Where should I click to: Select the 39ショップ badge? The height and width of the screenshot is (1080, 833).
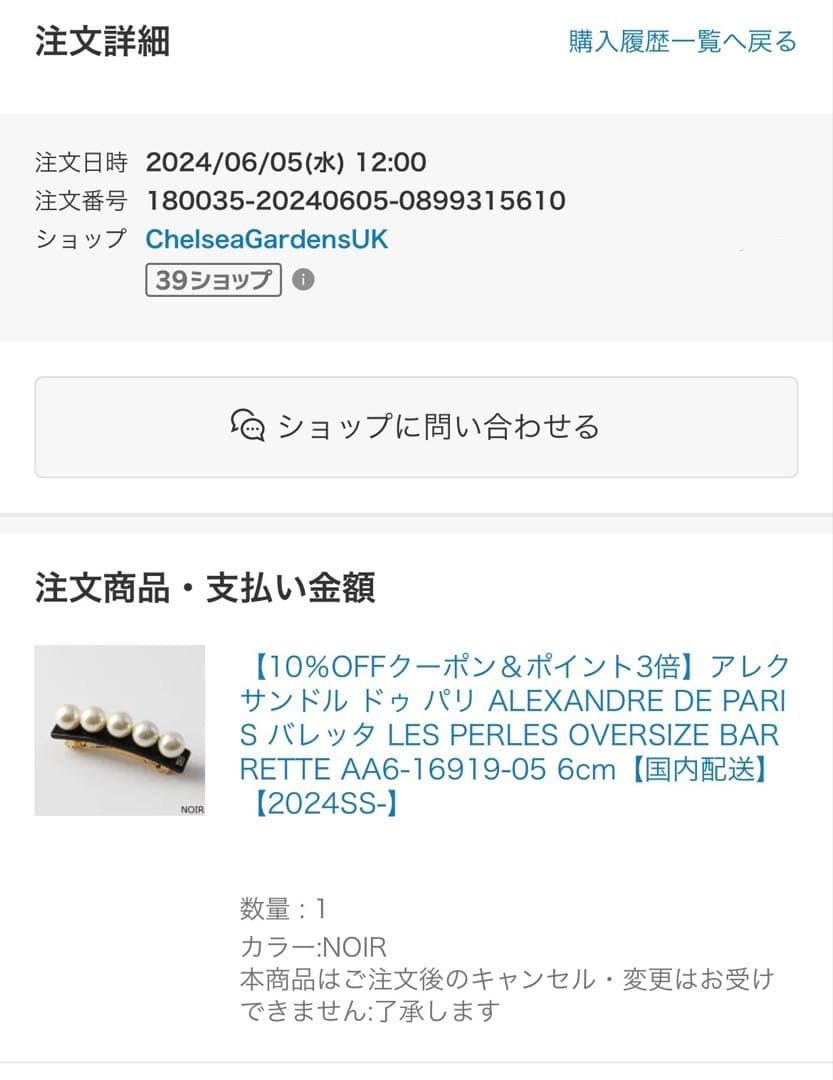coord(212,280)
